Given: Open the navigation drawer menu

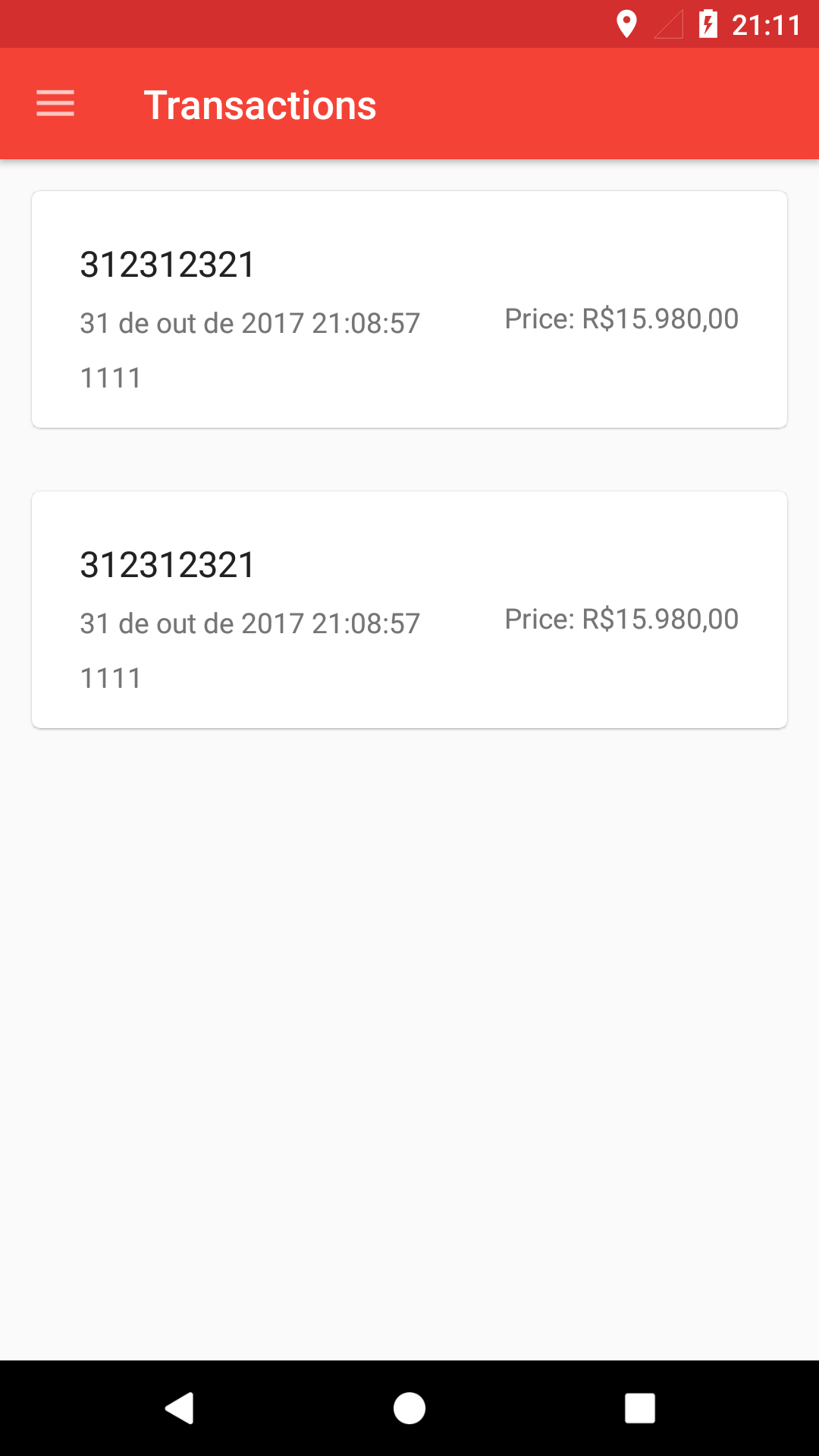Looking at the screenshot, I should pos(55,104).
